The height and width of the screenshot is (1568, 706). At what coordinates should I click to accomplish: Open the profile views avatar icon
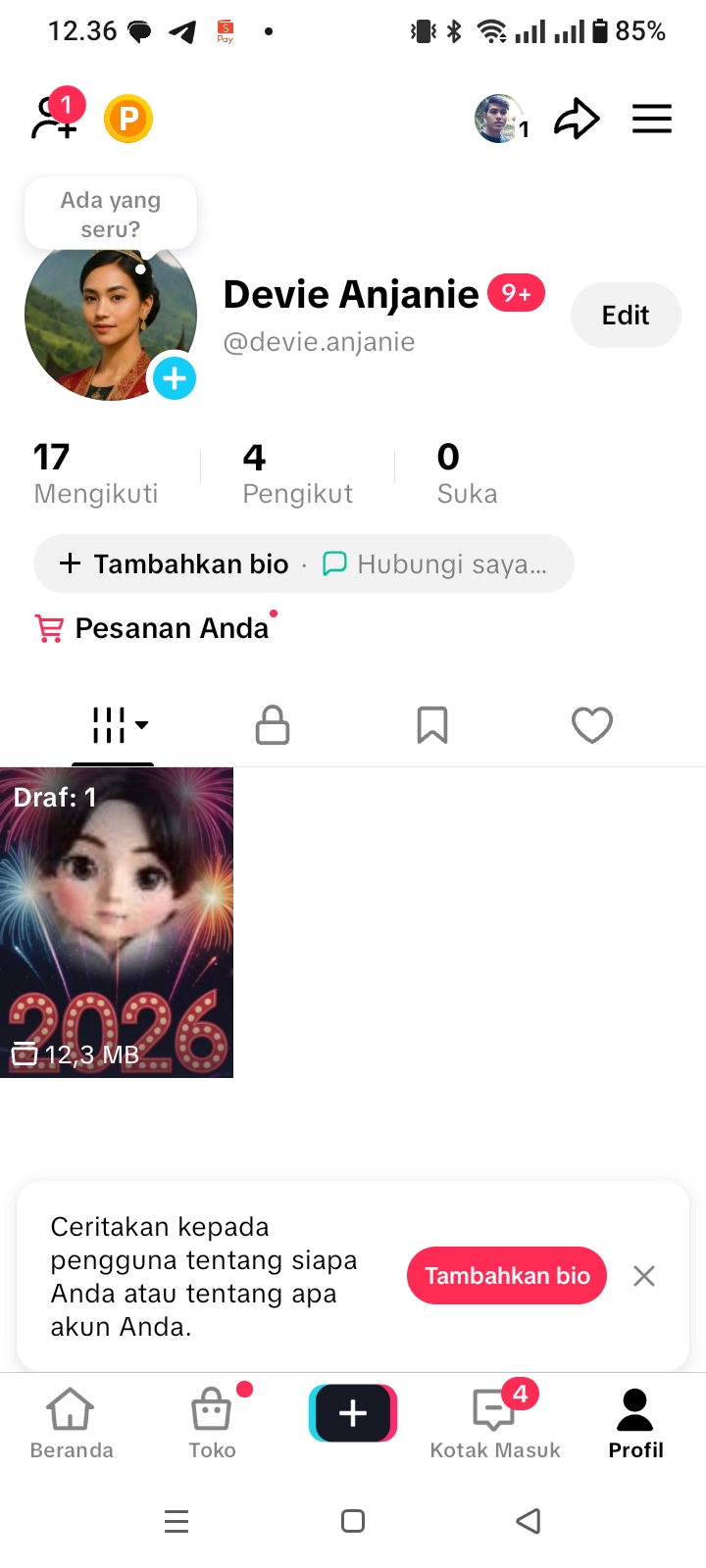[x=499, y=120]
